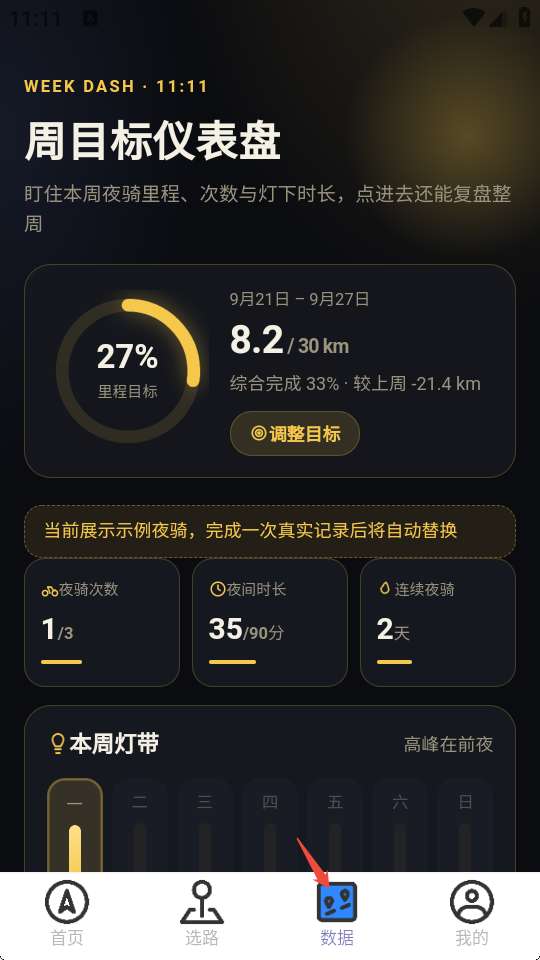Open the 我的 tab
The width and height of the screenshot is (540, 960).
(x=472, y=913)
